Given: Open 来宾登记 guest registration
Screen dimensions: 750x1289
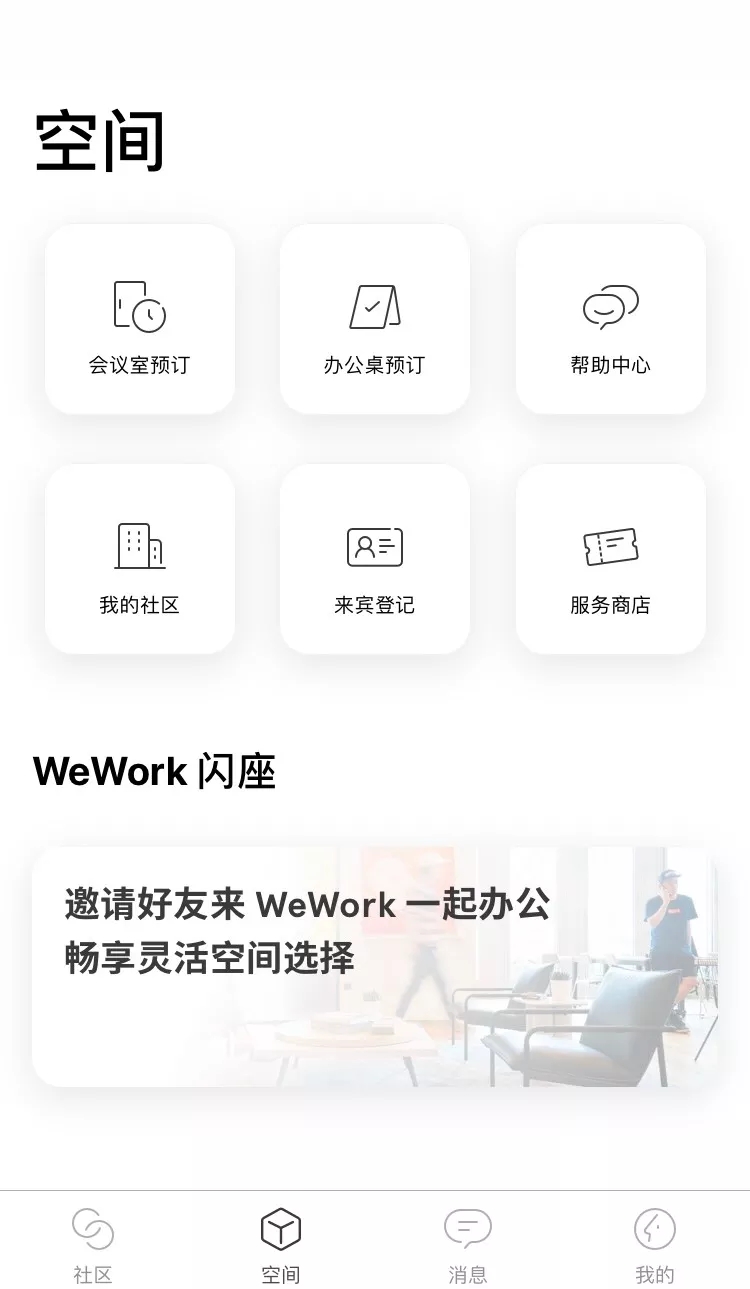Looking at the screenshot, I should (x=375, y=559).
